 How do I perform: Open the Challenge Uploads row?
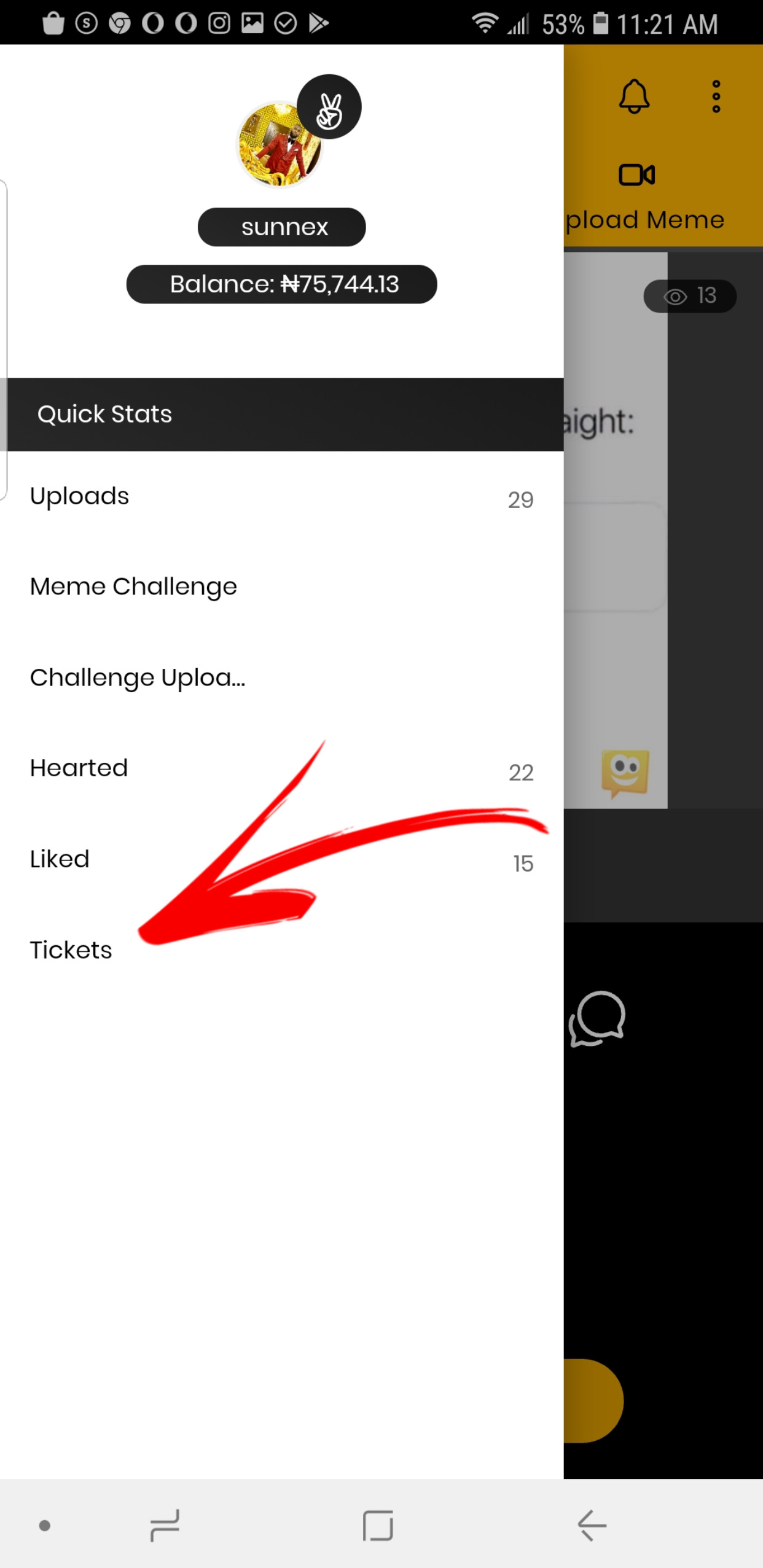pos(282,677)
